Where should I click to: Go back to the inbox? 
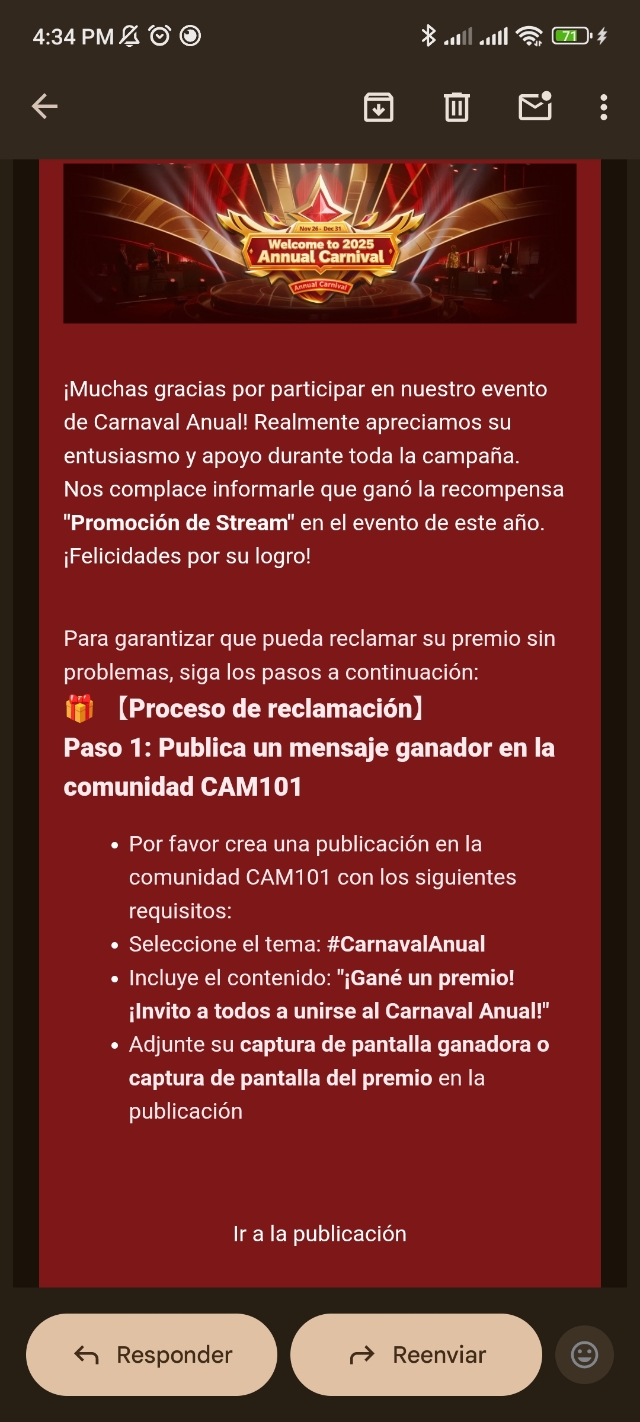click(45, 107)
